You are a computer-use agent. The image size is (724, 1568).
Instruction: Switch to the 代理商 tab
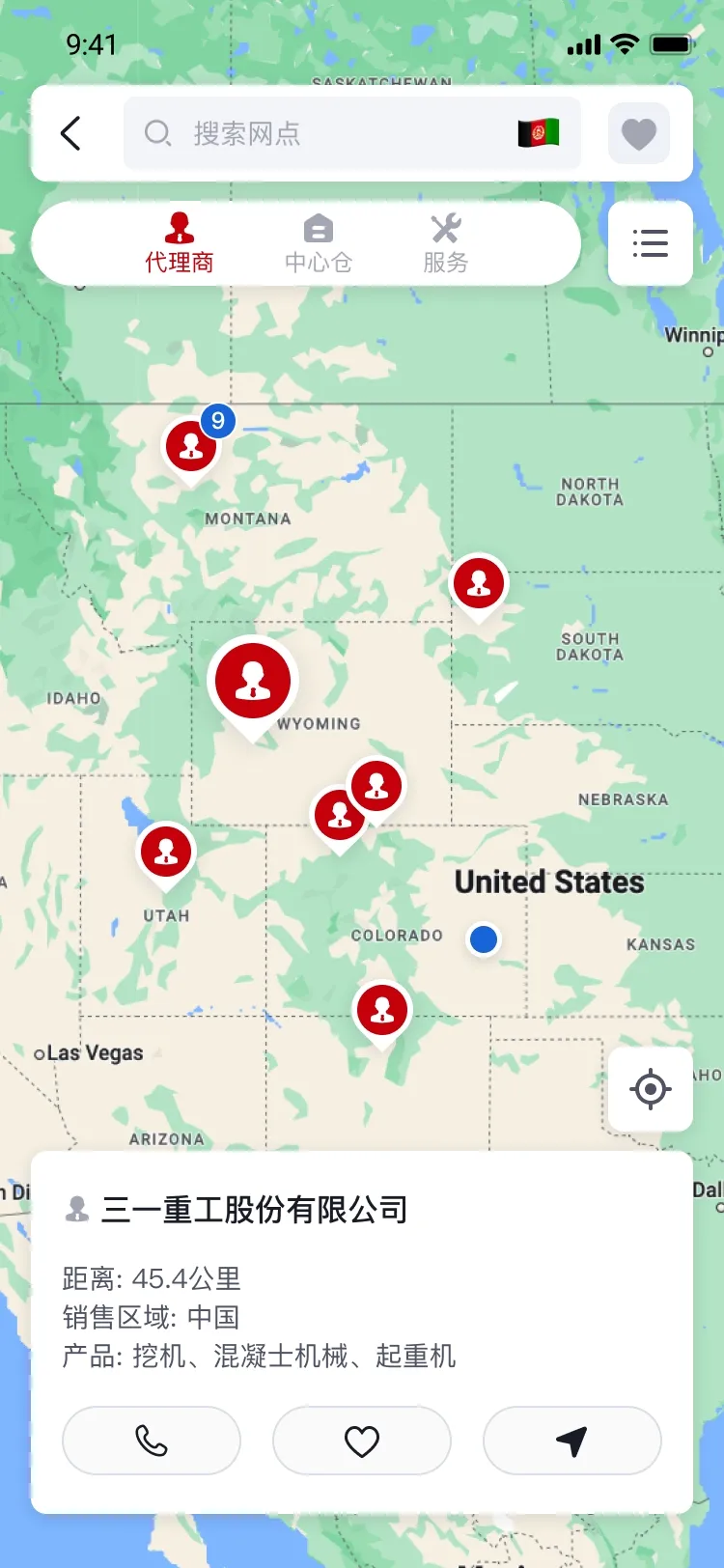(x=180, y=243)
